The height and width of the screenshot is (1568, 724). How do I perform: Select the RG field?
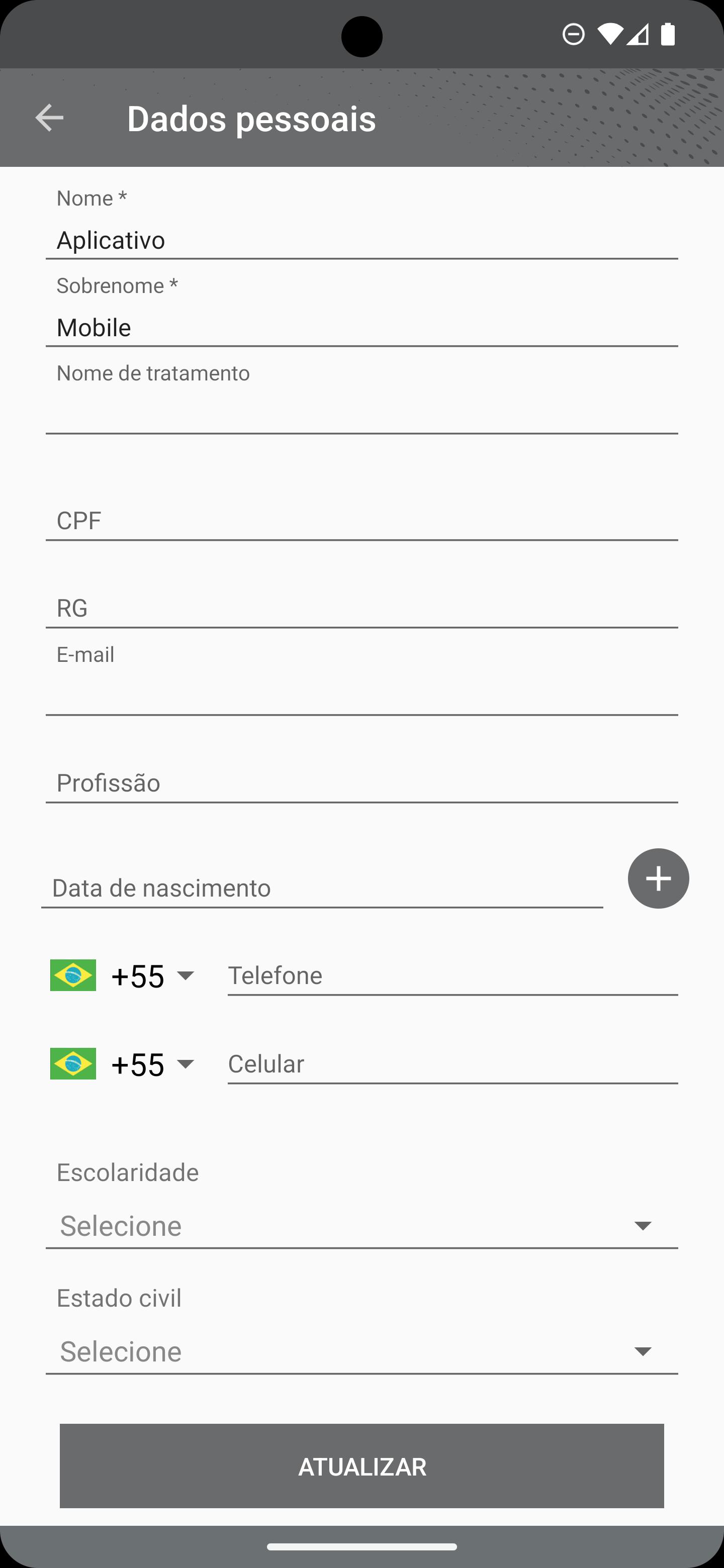[361, 608]
